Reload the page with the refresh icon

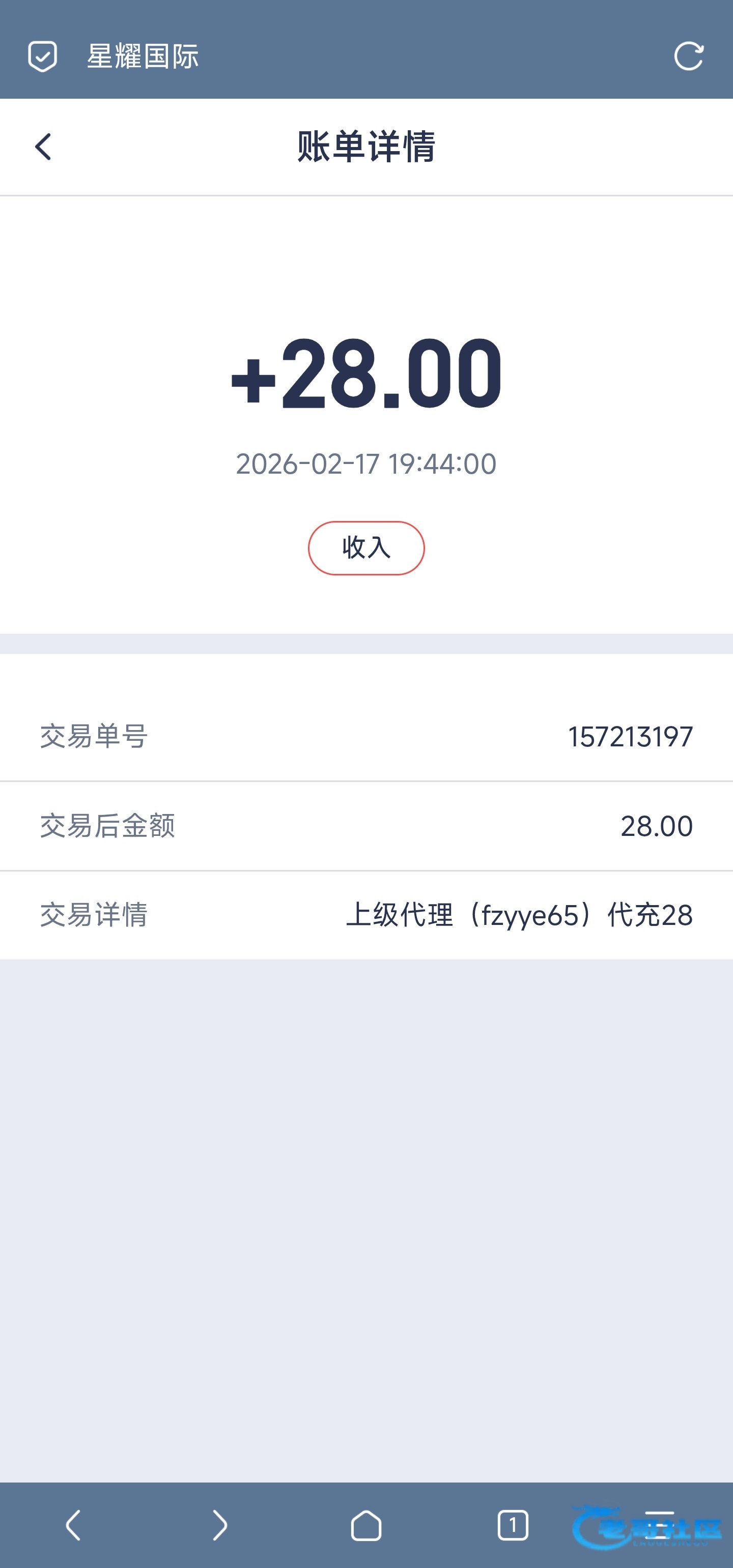689,56
